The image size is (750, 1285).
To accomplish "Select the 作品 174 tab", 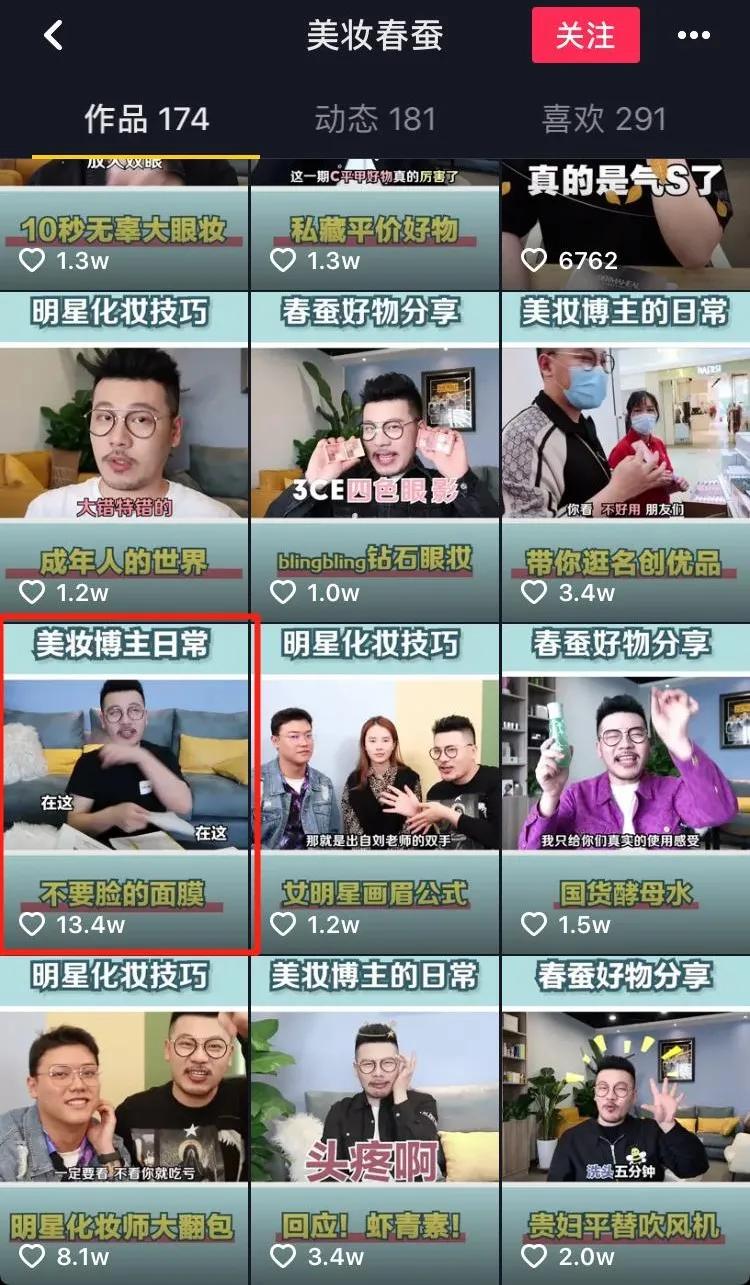I will pyautogui.click(x=146, y=120).
